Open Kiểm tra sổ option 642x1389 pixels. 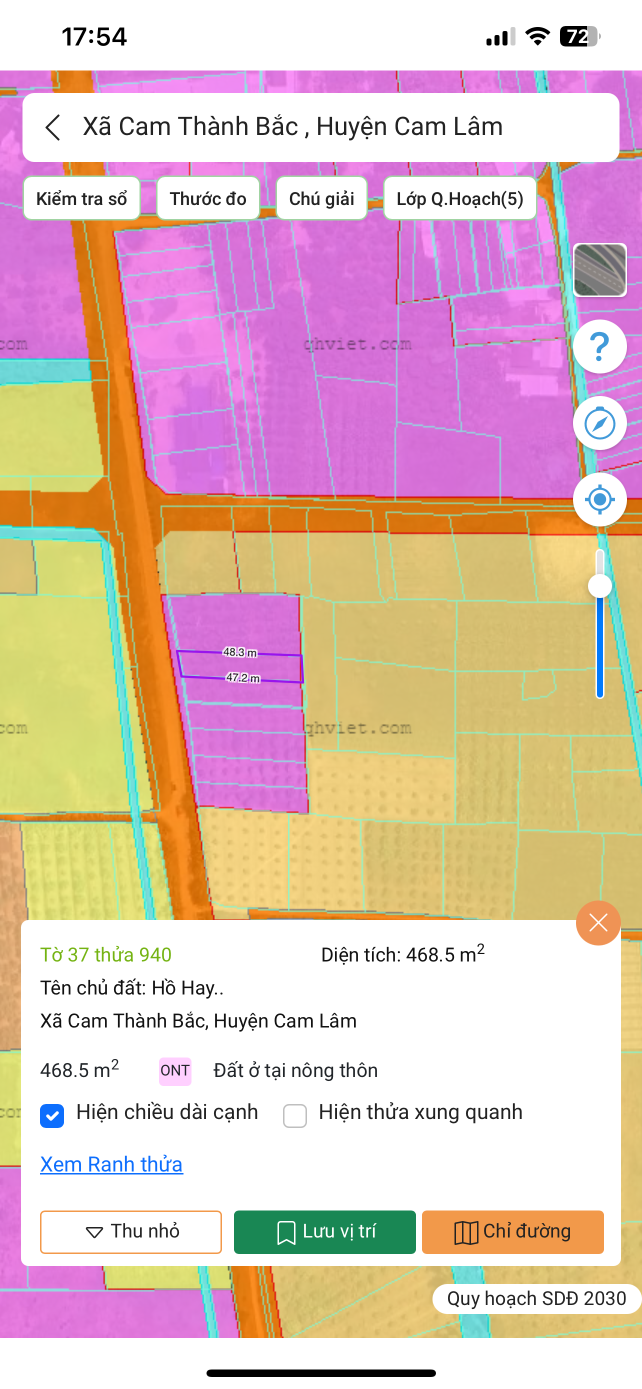pyautogui.click(x=82, y=198)
